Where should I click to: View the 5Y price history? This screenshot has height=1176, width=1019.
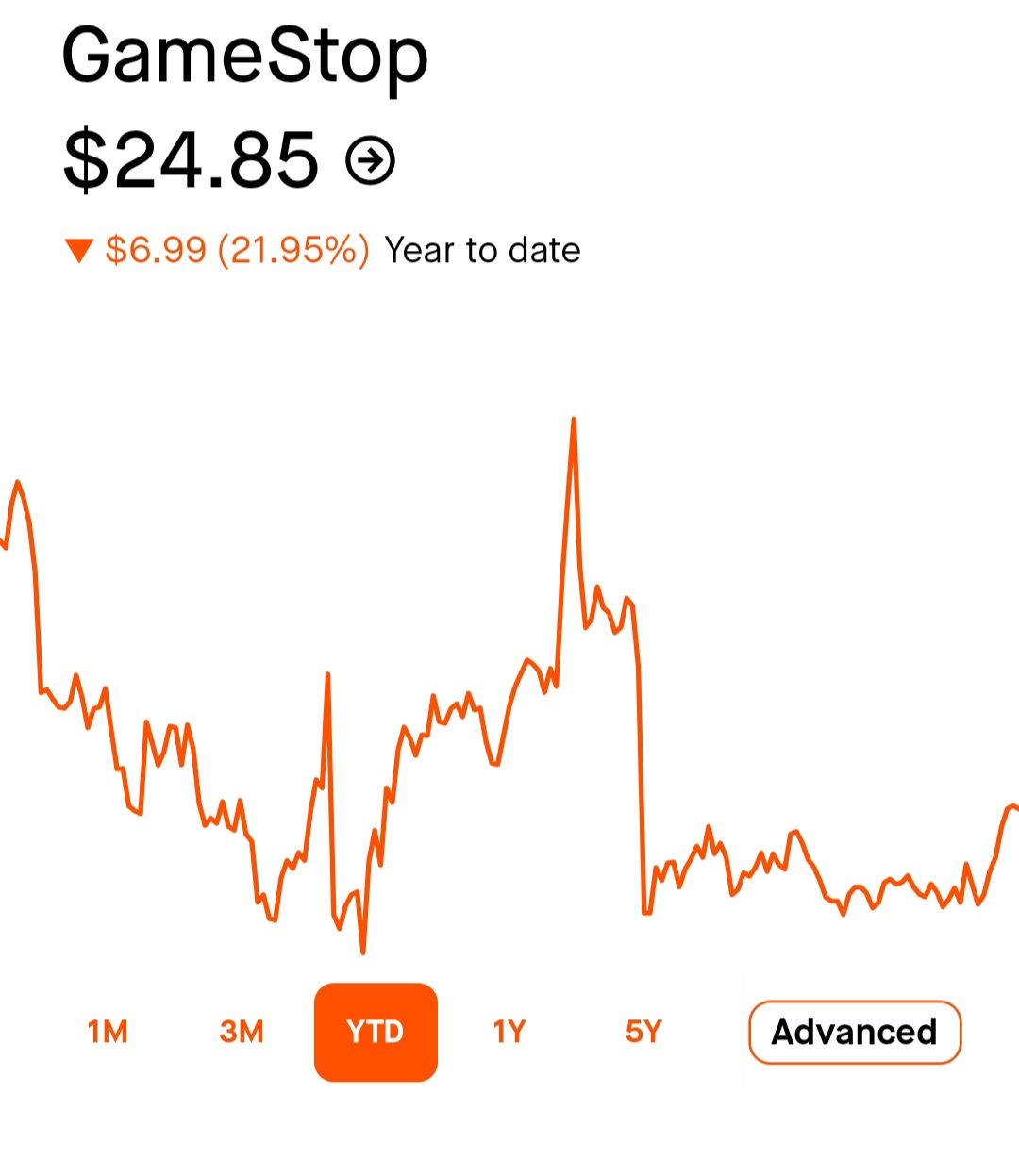point(643,1032)
